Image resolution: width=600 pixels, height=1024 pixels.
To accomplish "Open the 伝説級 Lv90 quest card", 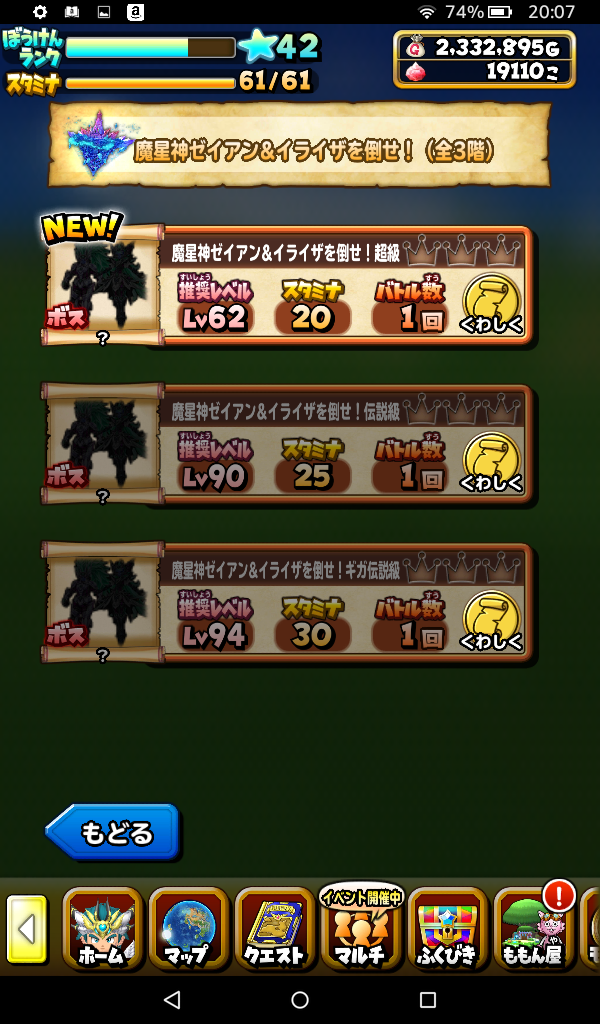I will pyautogui.click(x=300, y=445).
